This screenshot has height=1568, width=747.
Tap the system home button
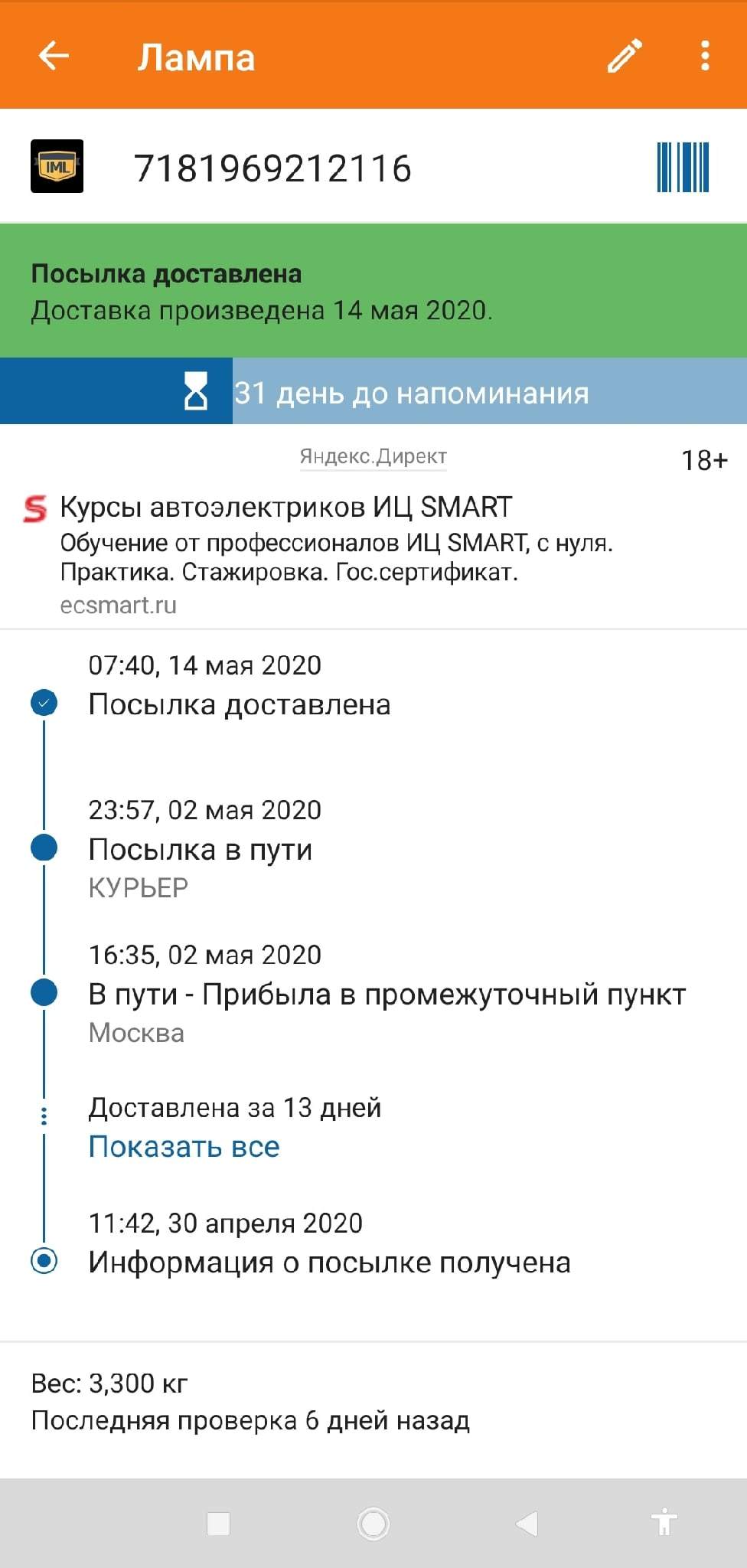373,1523
